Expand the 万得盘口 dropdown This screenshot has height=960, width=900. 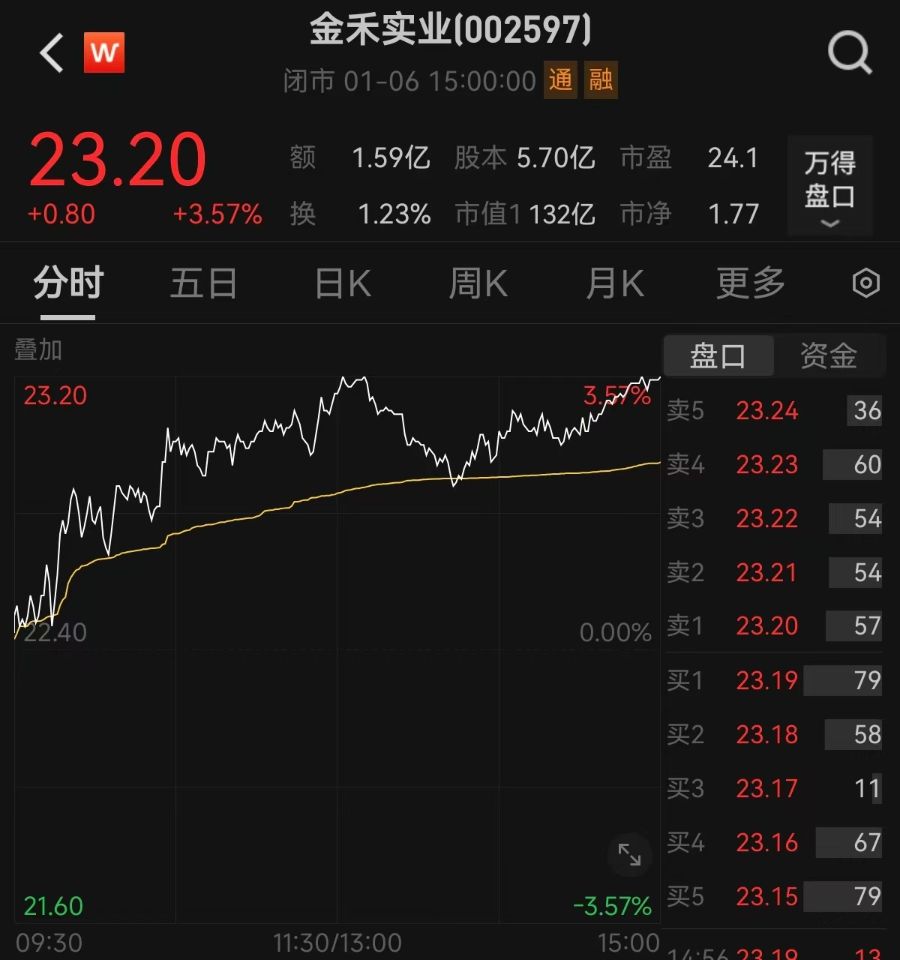click(x=830, y=186)
